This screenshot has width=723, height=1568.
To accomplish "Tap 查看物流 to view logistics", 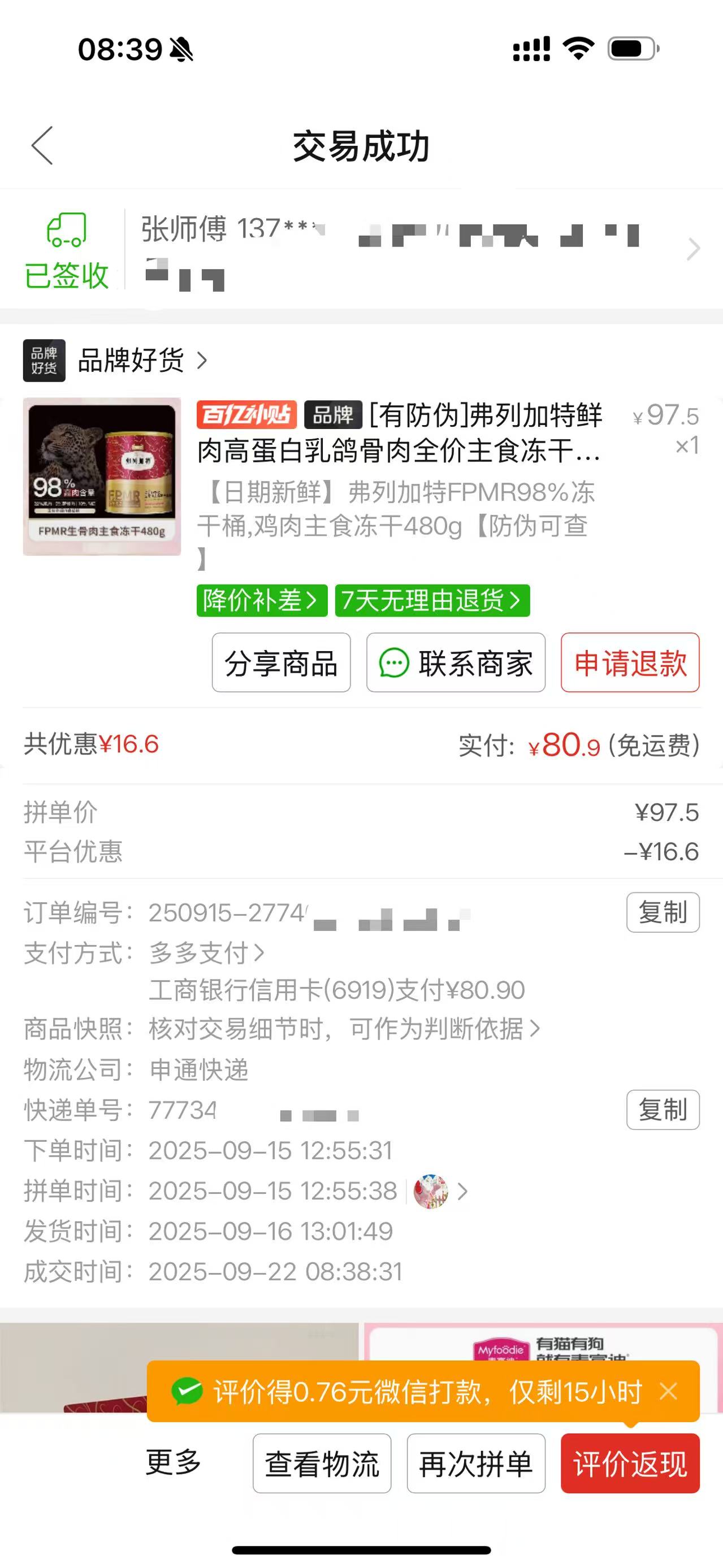I will (322, 1464).
